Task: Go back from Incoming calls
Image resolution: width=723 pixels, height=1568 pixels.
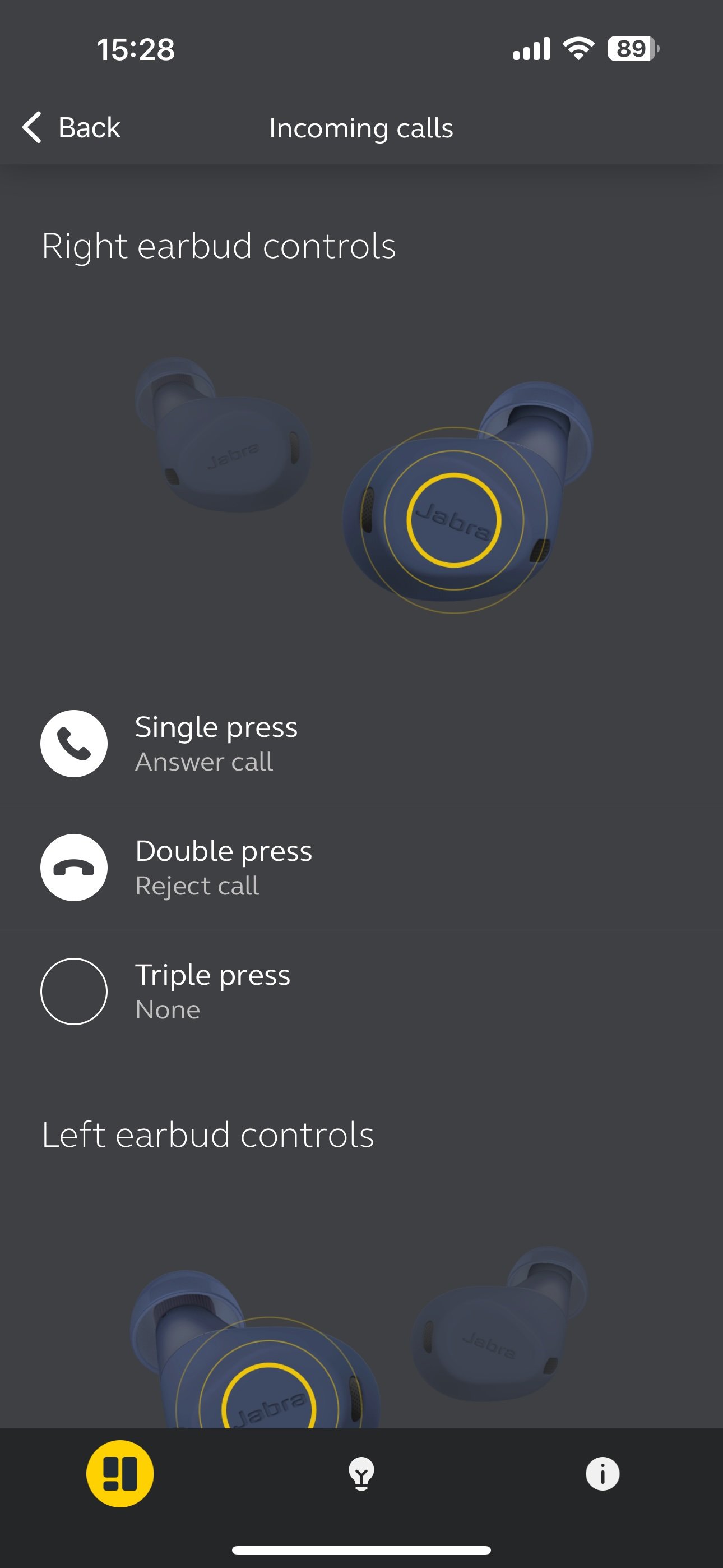Action: [x=71, y=128]
